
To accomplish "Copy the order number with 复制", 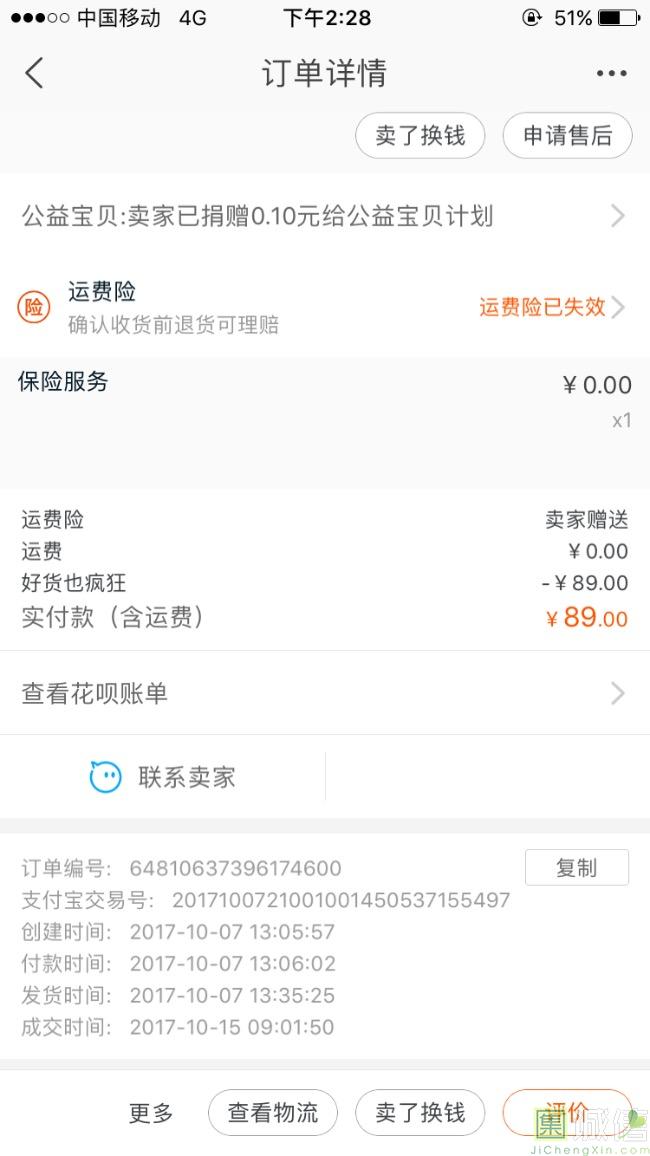I will pos(576,867).
